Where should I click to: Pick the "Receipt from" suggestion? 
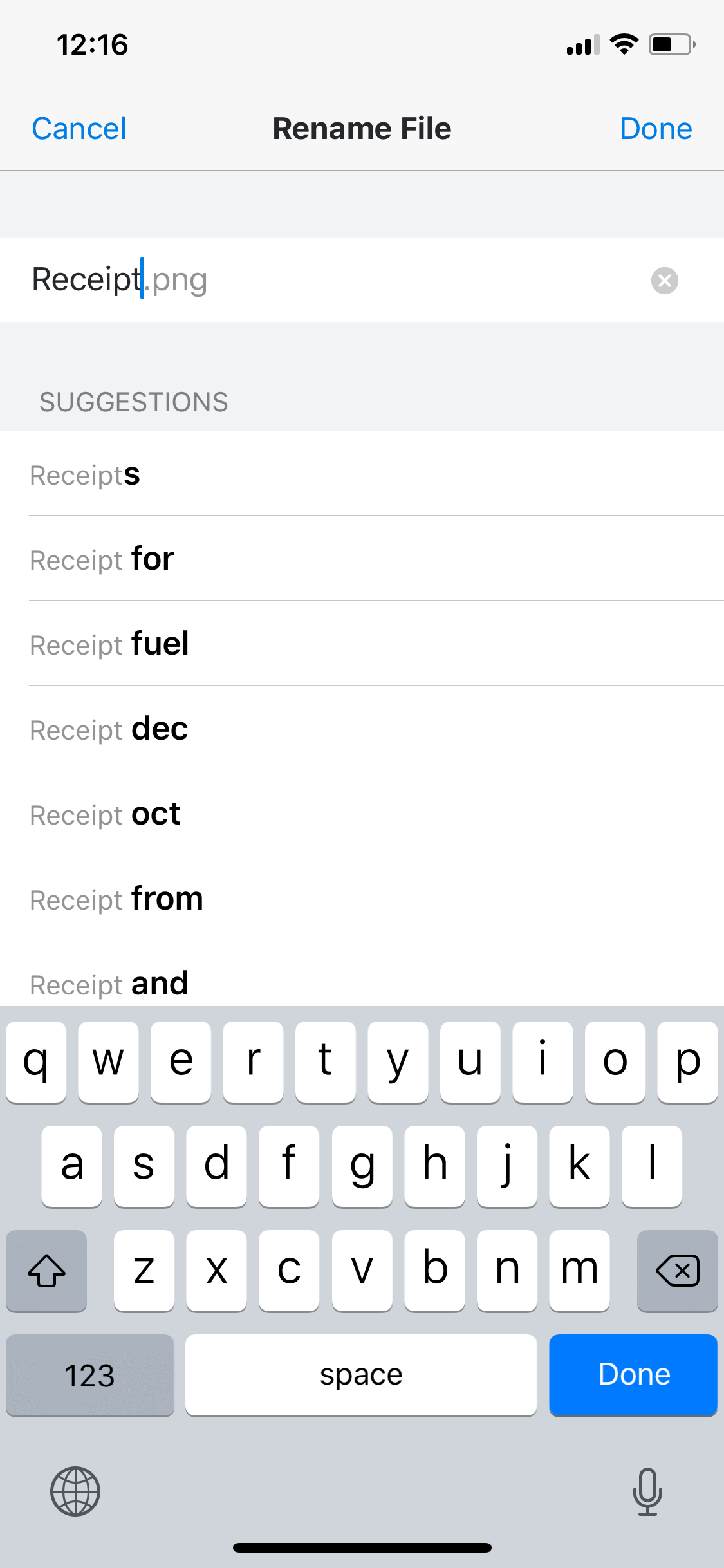[362, 898]
